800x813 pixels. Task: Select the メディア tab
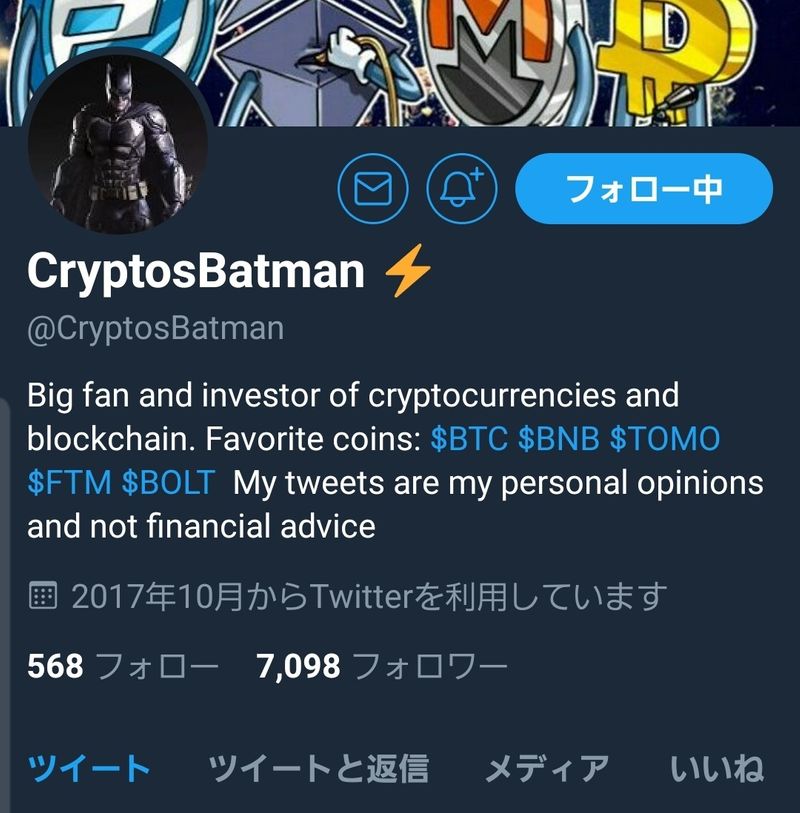point(547,768)
